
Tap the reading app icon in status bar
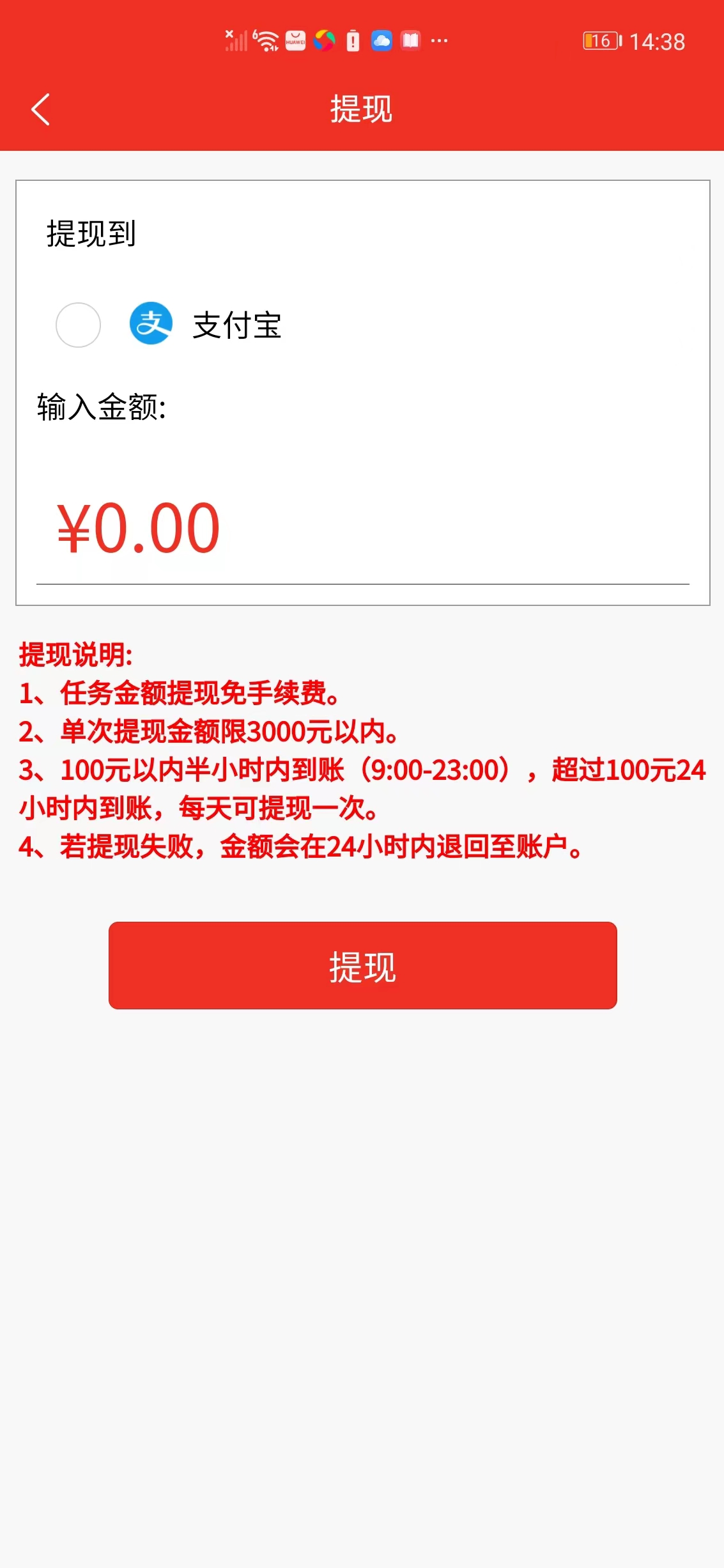410,40
